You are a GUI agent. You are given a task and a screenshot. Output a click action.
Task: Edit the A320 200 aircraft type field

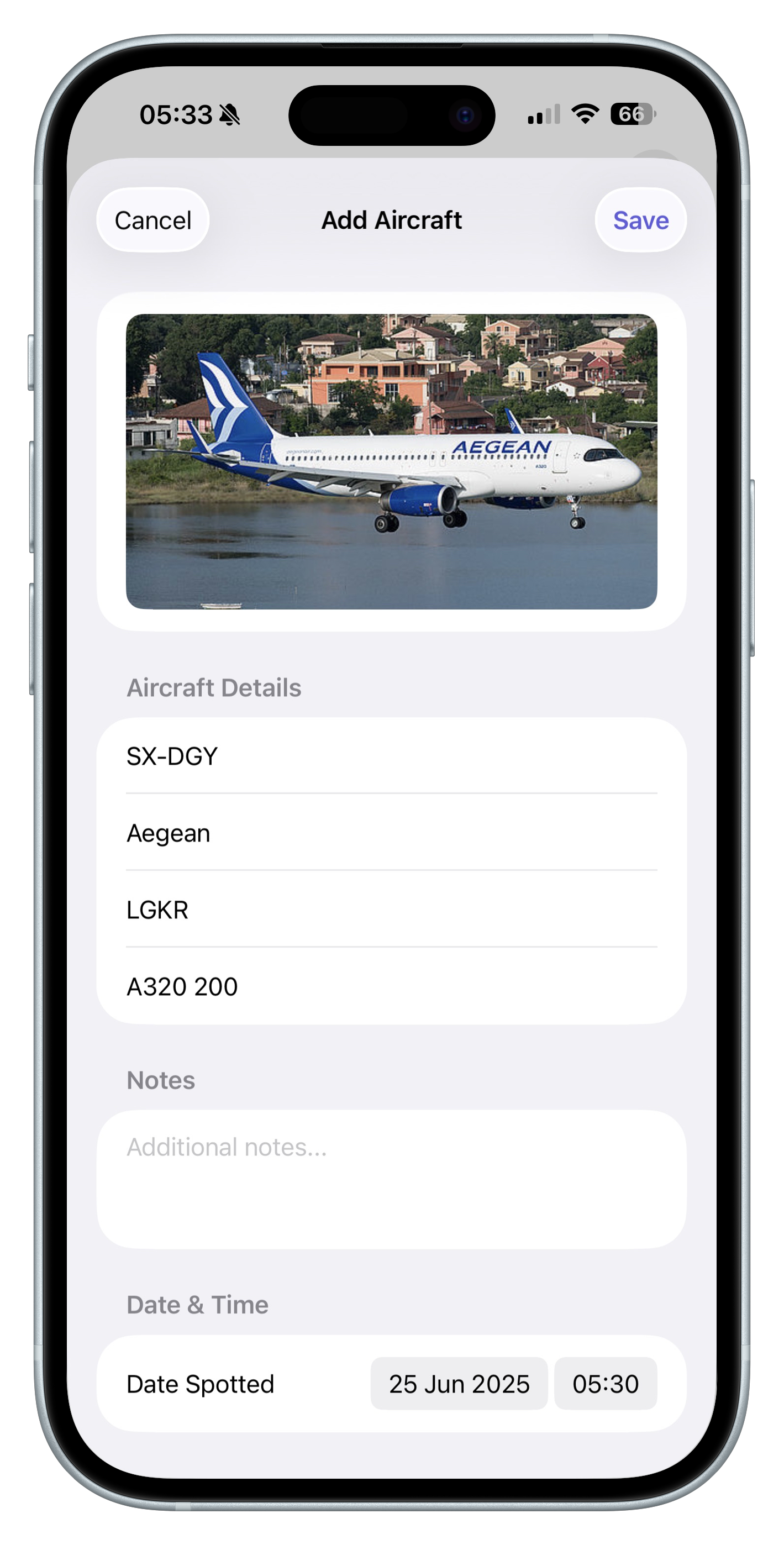[391, 986]
